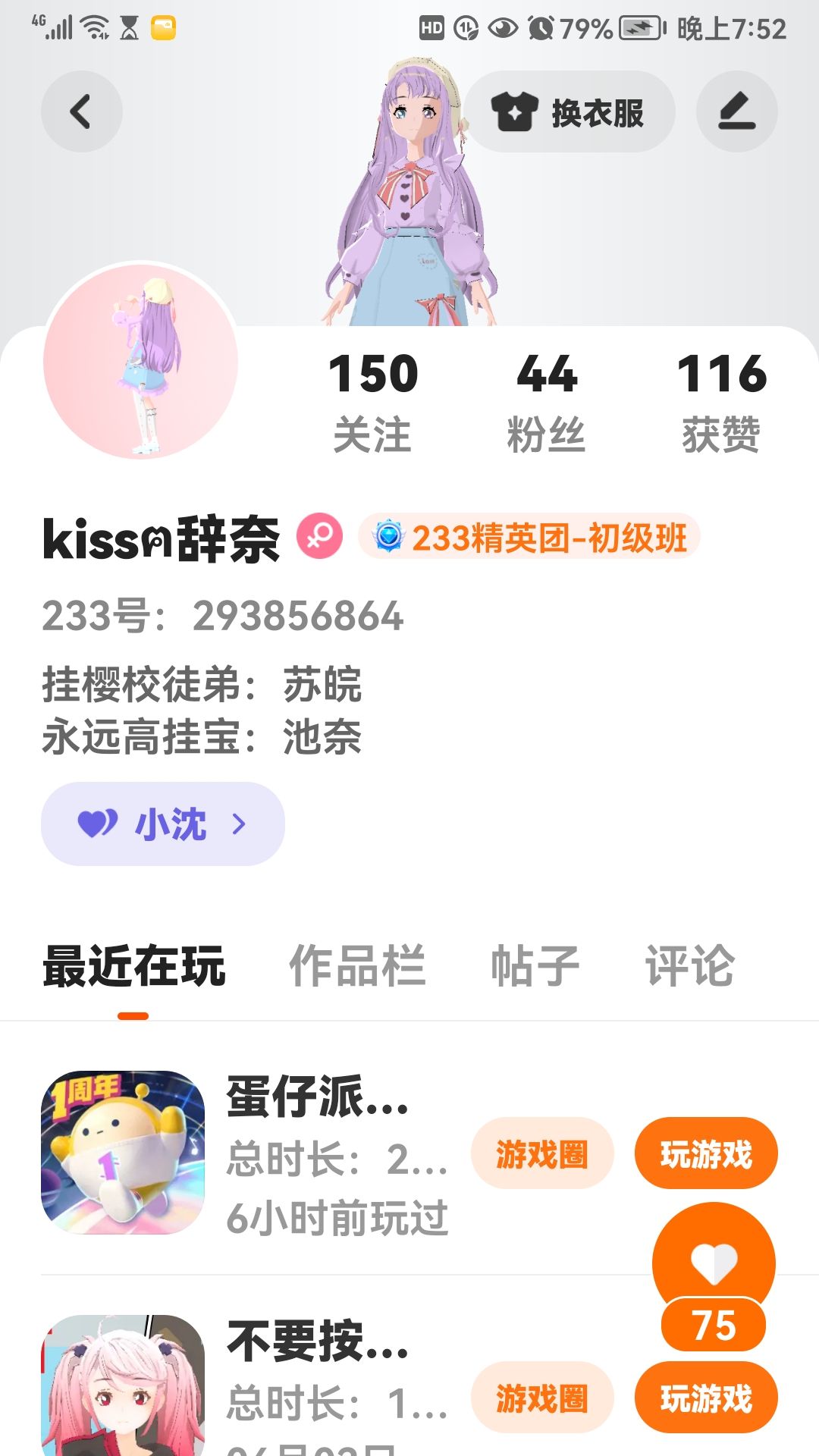The height and width of the screenshot is (1456, 819).
Task: Switch to the 帖子 tab
Action: point(535,966)
